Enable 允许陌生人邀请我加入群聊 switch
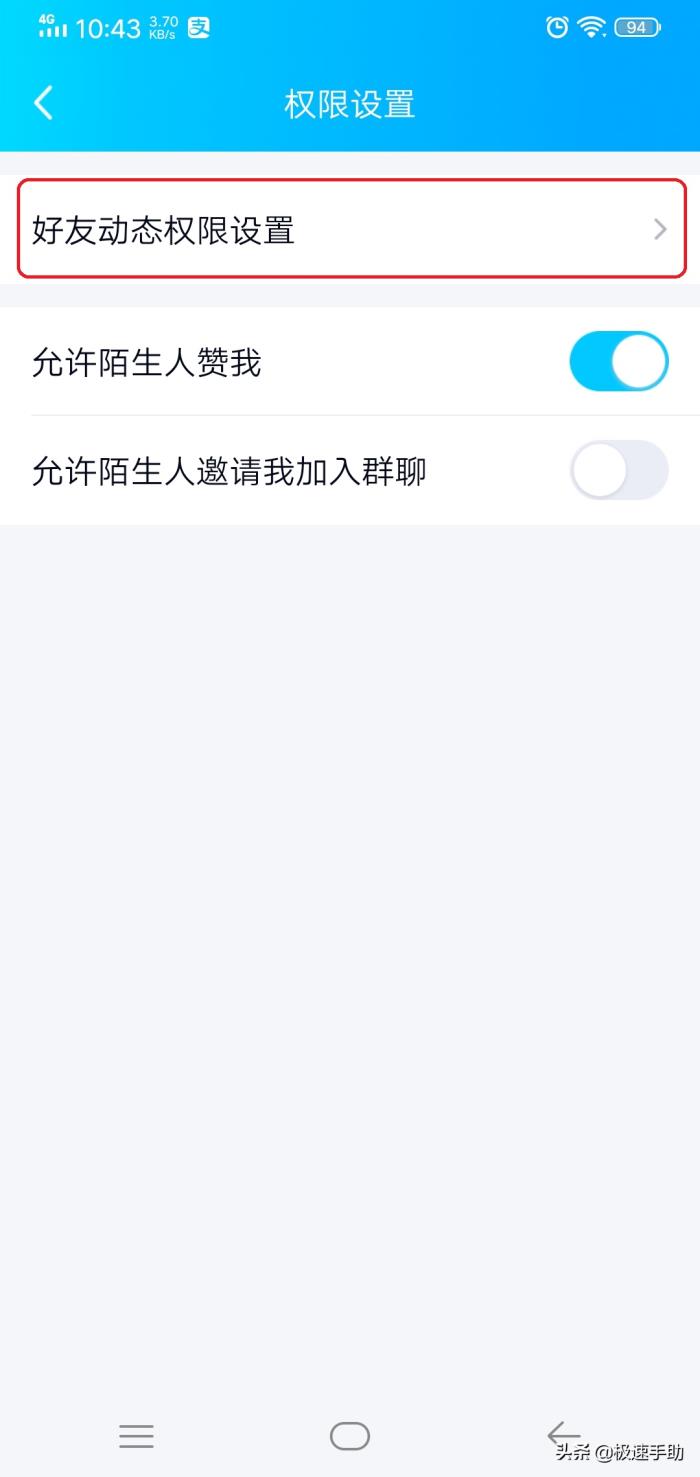The width and height of the screenshot is (700, 1477). (618, 470)
